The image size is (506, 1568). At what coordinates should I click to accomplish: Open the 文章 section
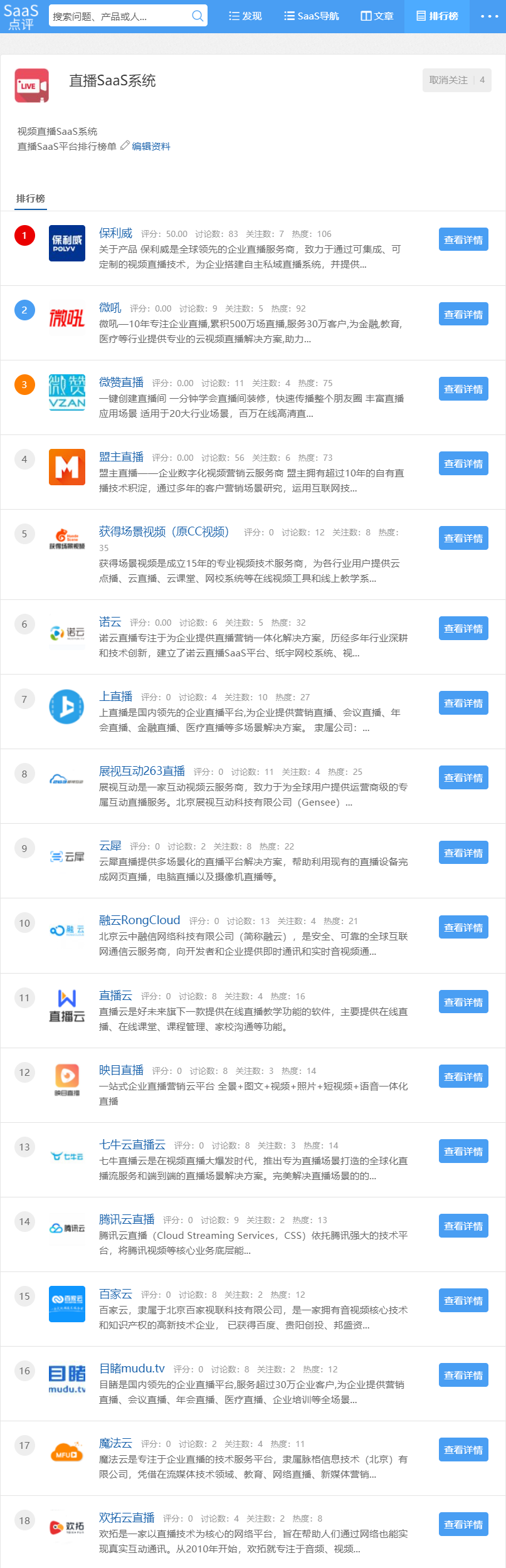coord(377,16)
